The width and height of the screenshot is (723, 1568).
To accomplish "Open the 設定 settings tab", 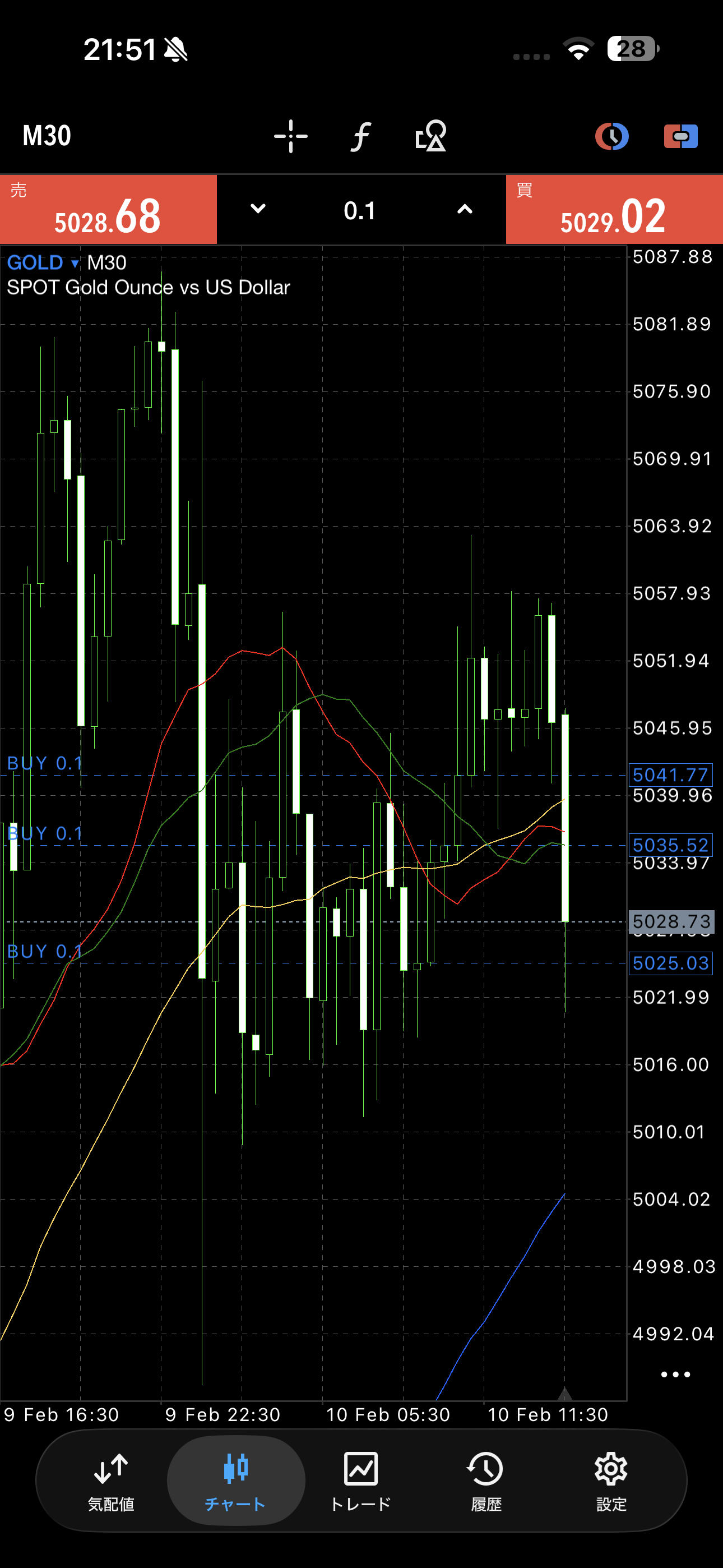I will [x=611, y=1481].
